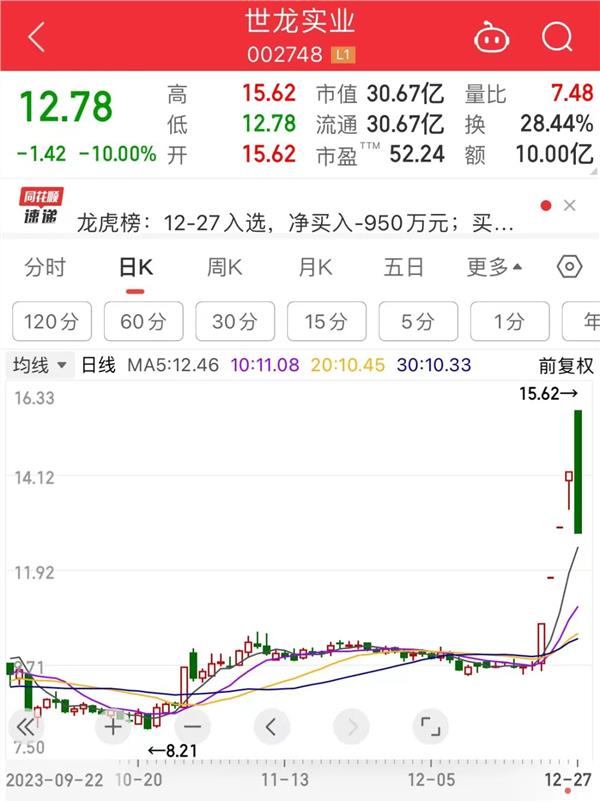The height and width of the screenshot is (802, 600).
Task: Zoom in the chart with plus
Action: point(113,726)
